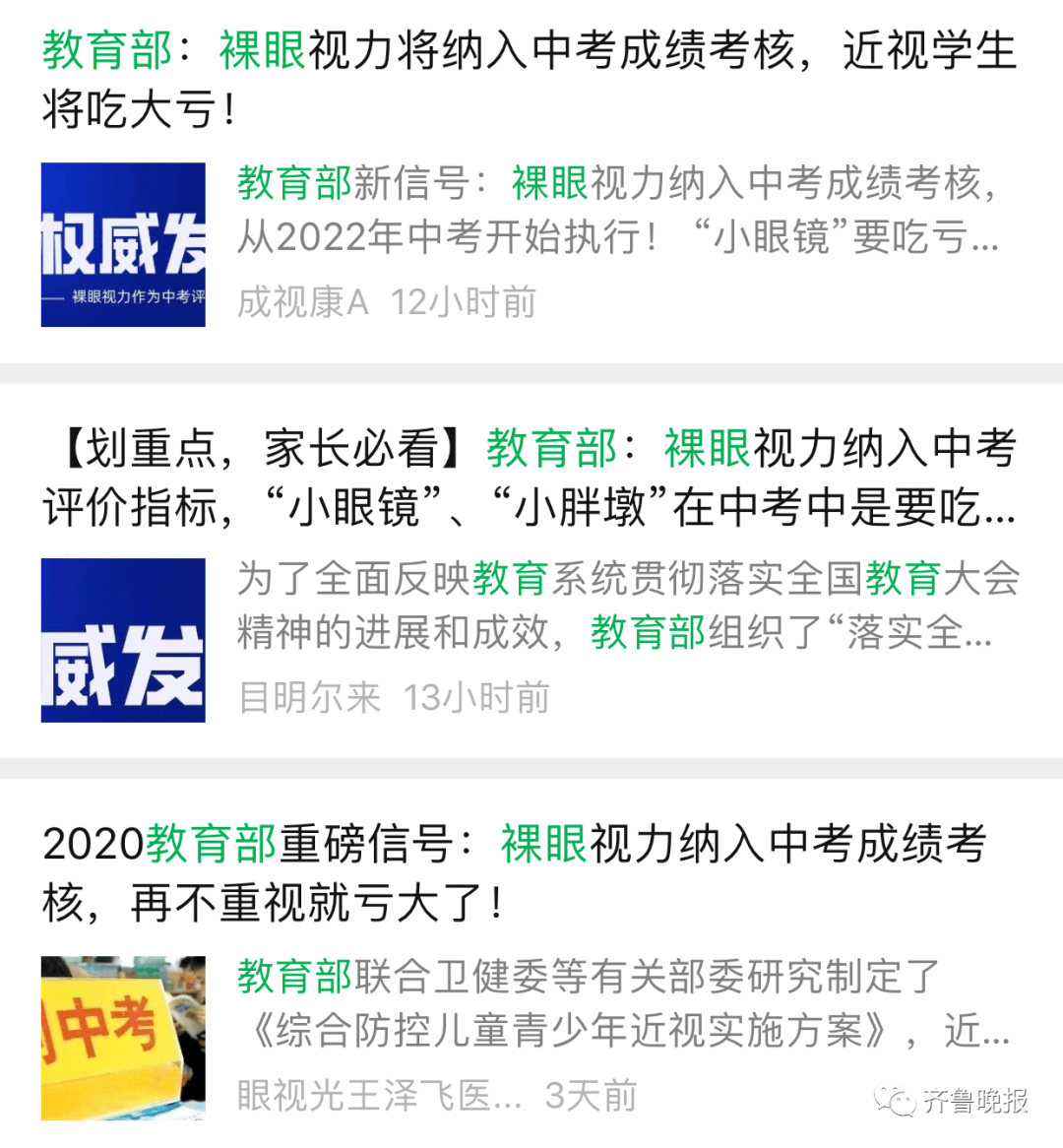Click the "3天前" timestamp

tap(591, 1093)
